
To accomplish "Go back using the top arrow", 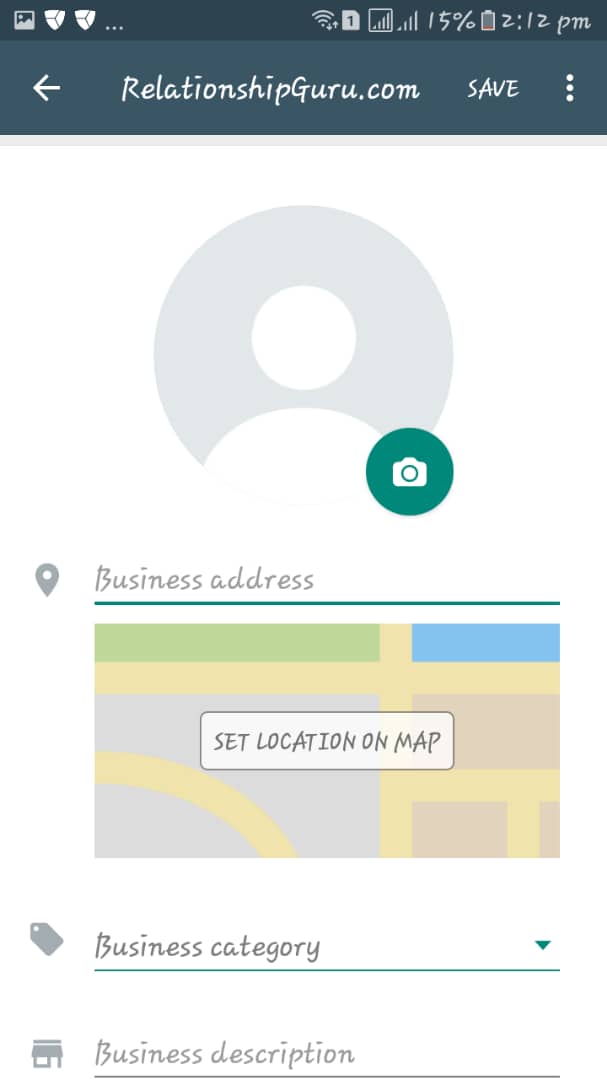I will tap(47, 89).
